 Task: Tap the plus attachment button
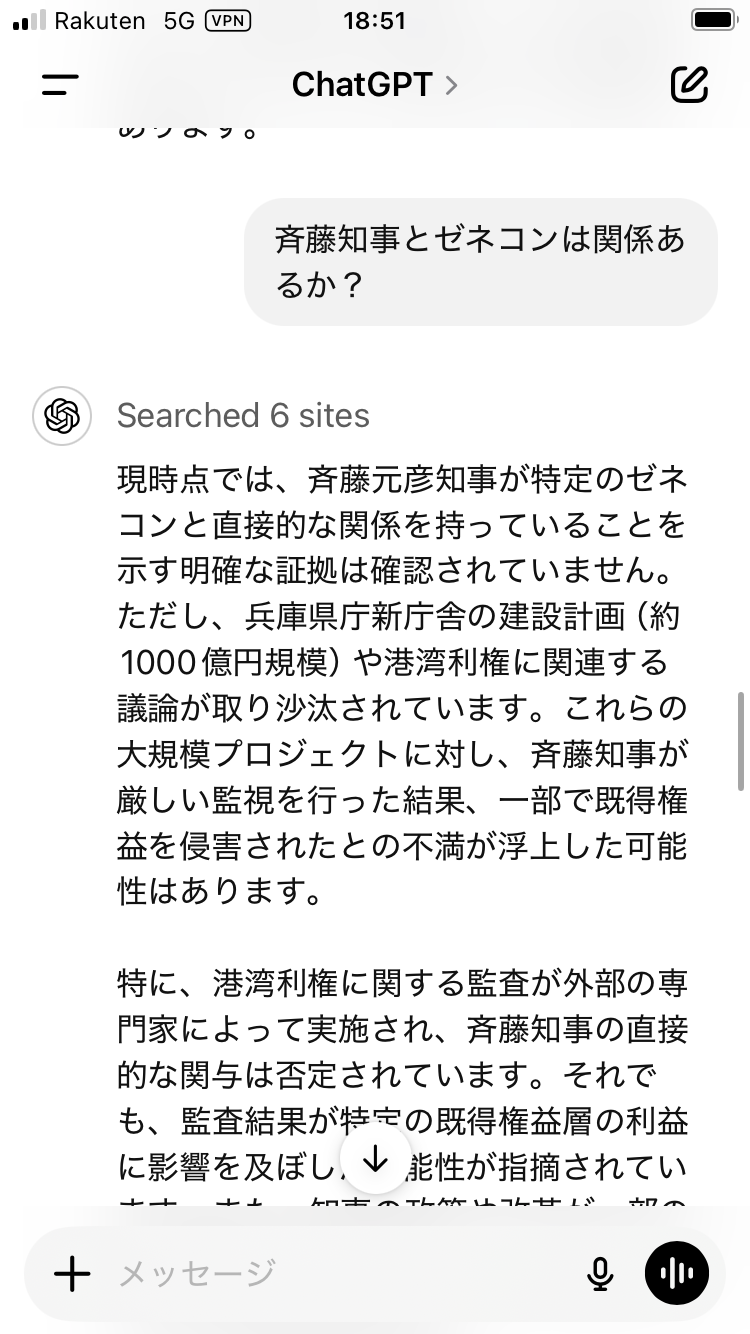click(x=72, y=1273)
